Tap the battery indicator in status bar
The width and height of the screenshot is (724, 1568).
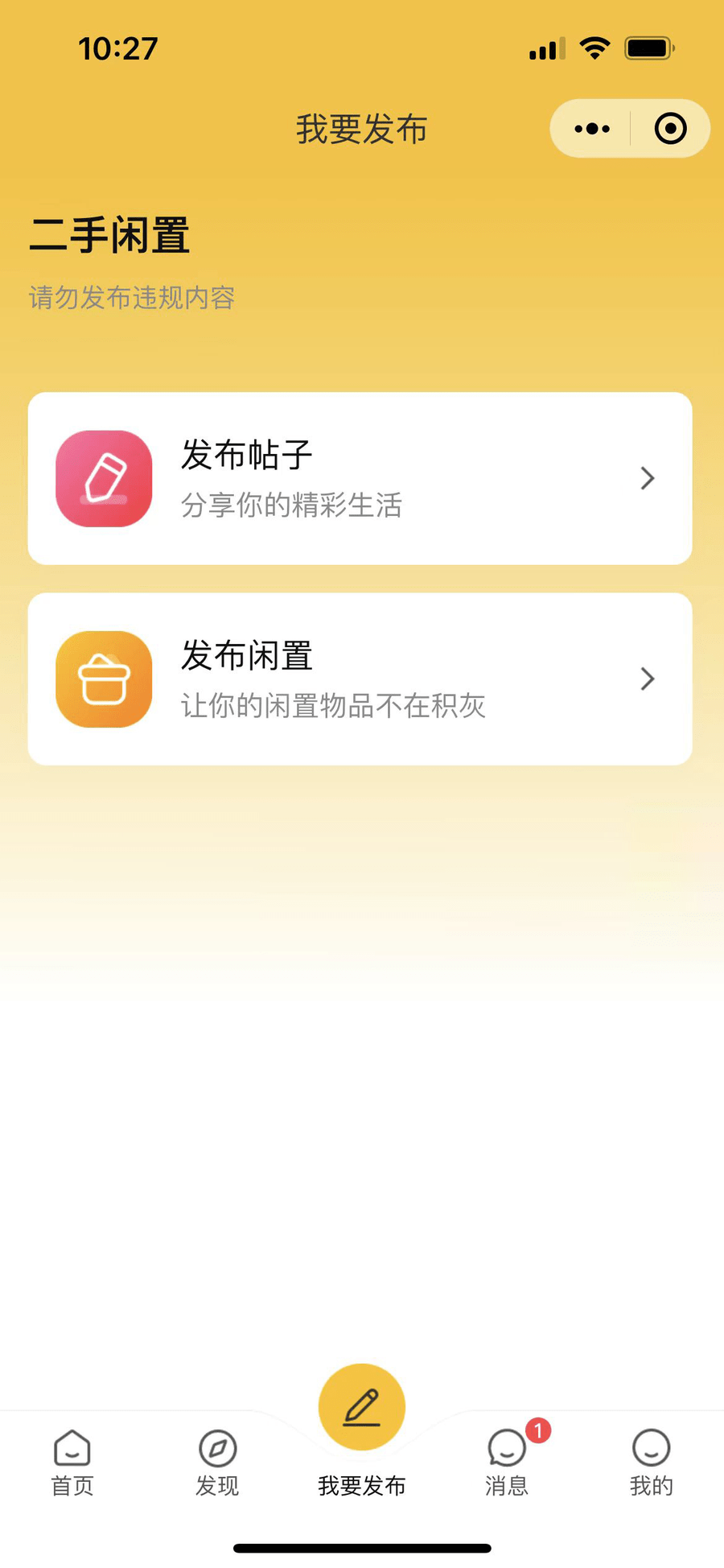click(x=648, y=48)
